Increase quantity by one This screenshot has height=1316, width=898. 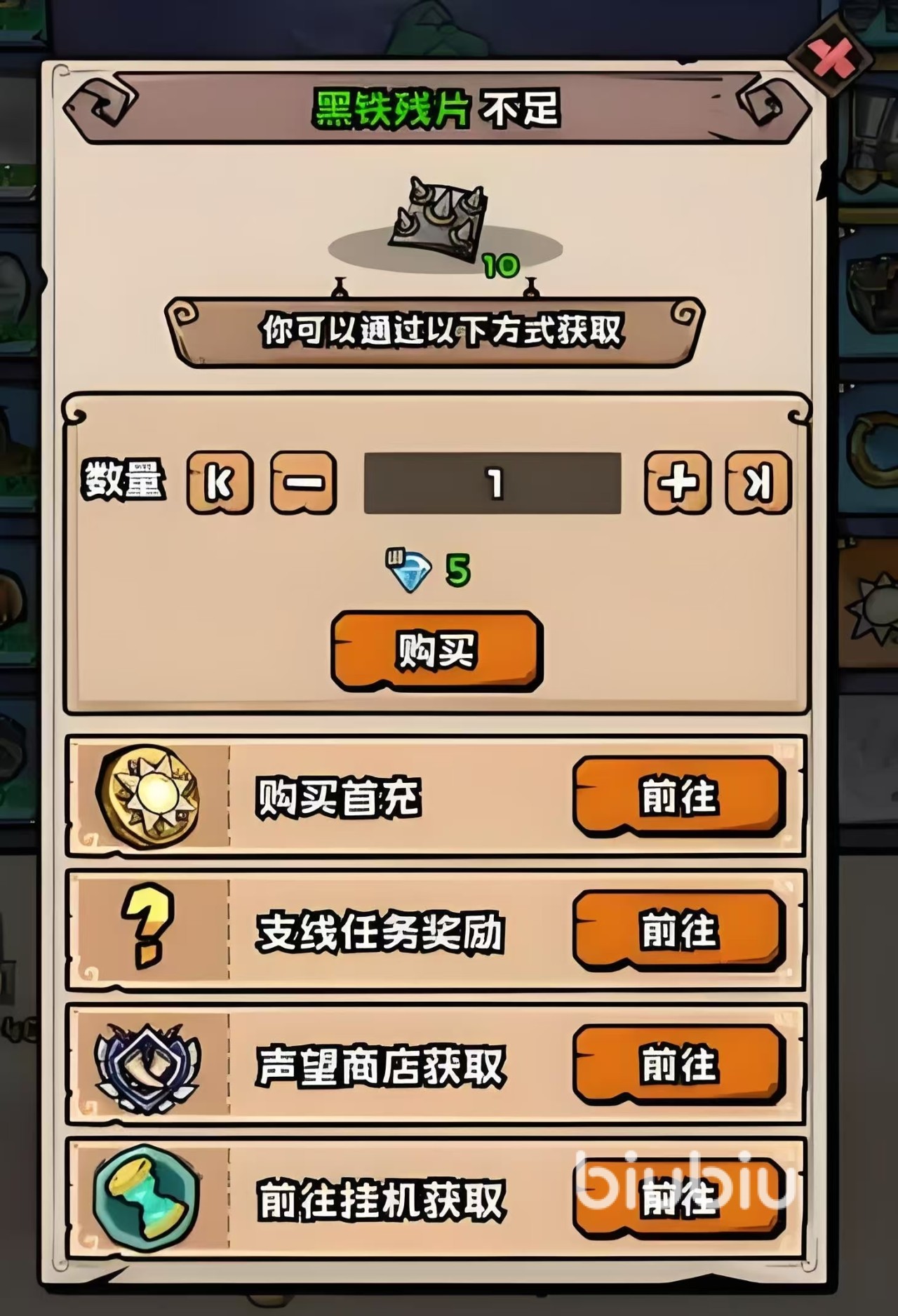point(678,483)
